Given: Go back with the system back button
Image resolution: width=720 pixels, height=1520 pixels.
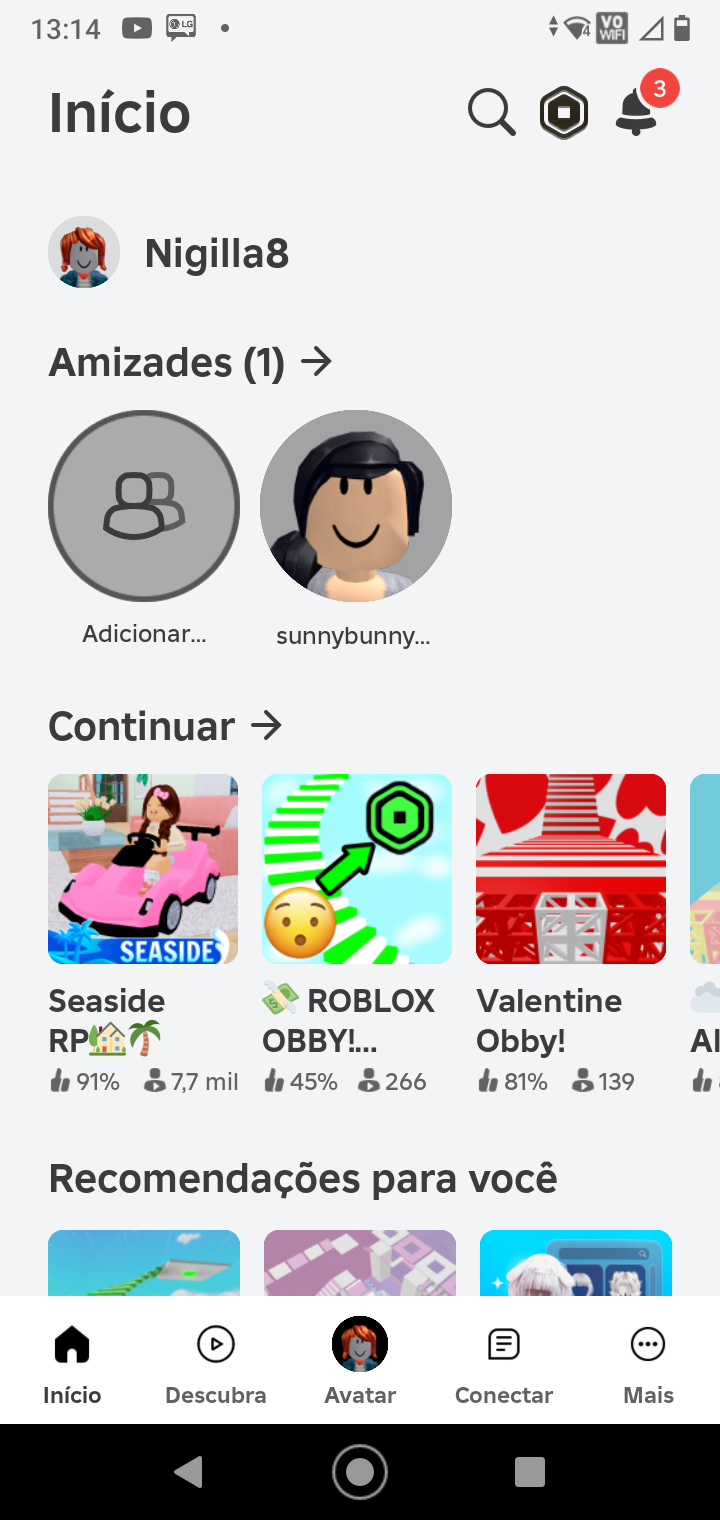Looking at the screenshot, I should tap(188, 1472).
